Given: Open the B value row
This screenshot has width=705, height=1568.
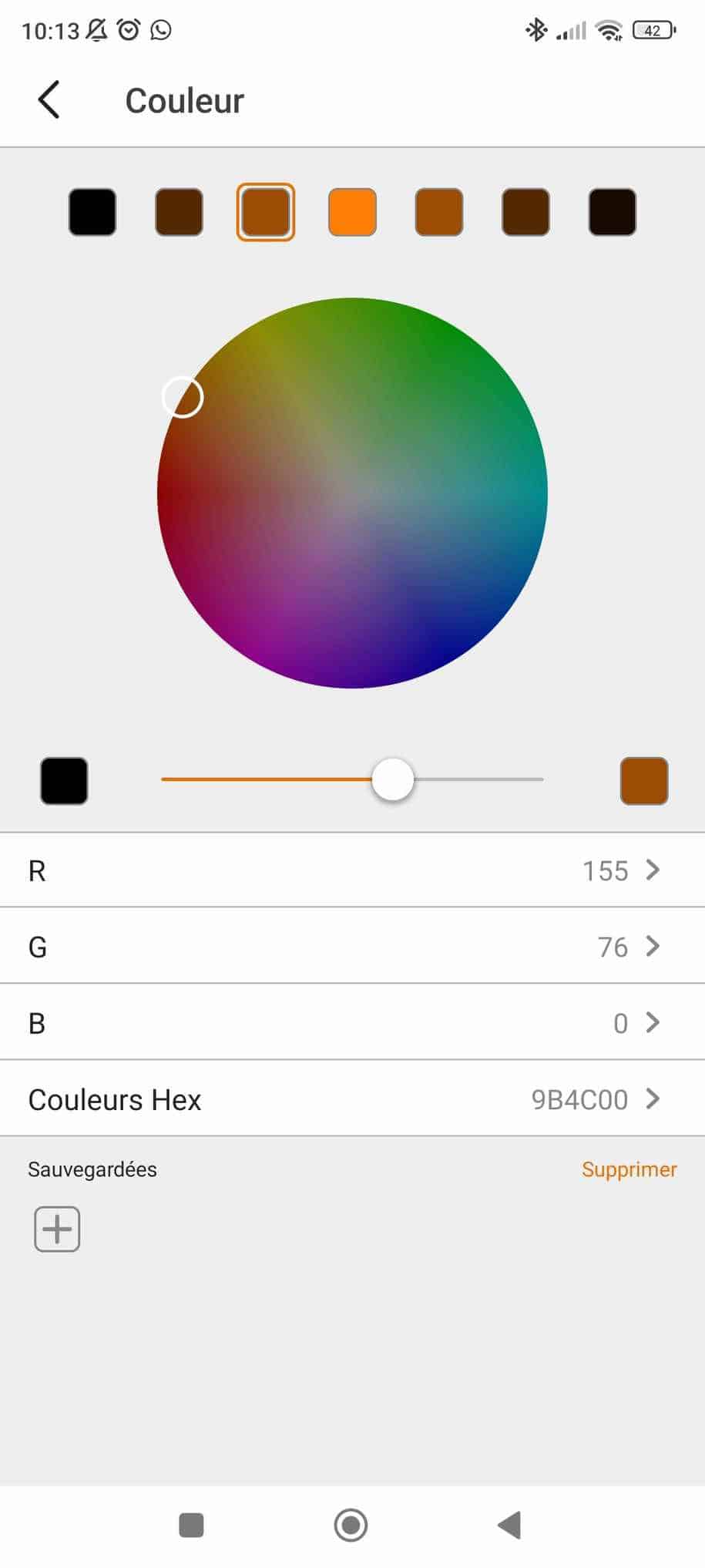Looking at the screenshot, I should pyautogui.click(x=352, y=1022).
